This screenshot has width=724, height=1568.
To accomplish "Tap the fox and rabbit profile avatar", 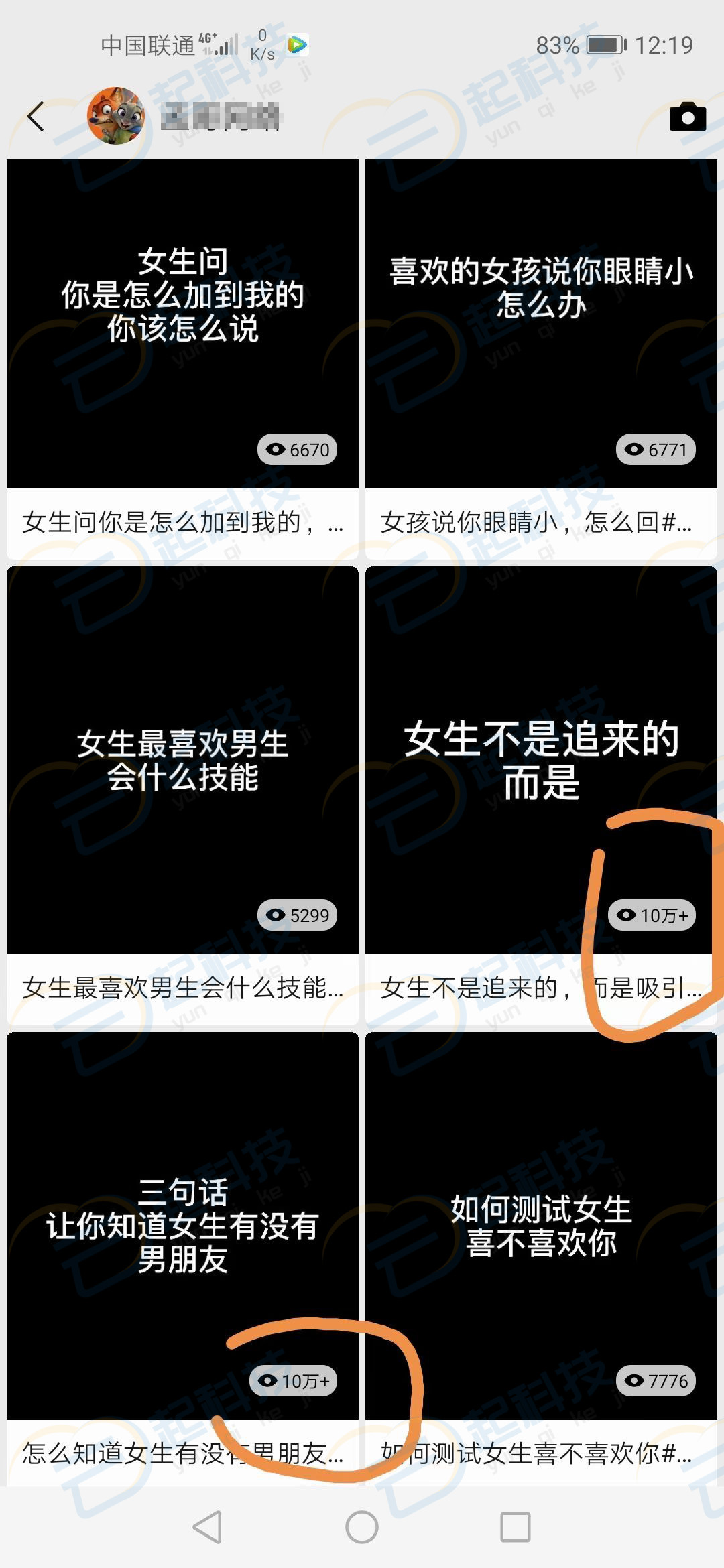I will coord(116,116).
